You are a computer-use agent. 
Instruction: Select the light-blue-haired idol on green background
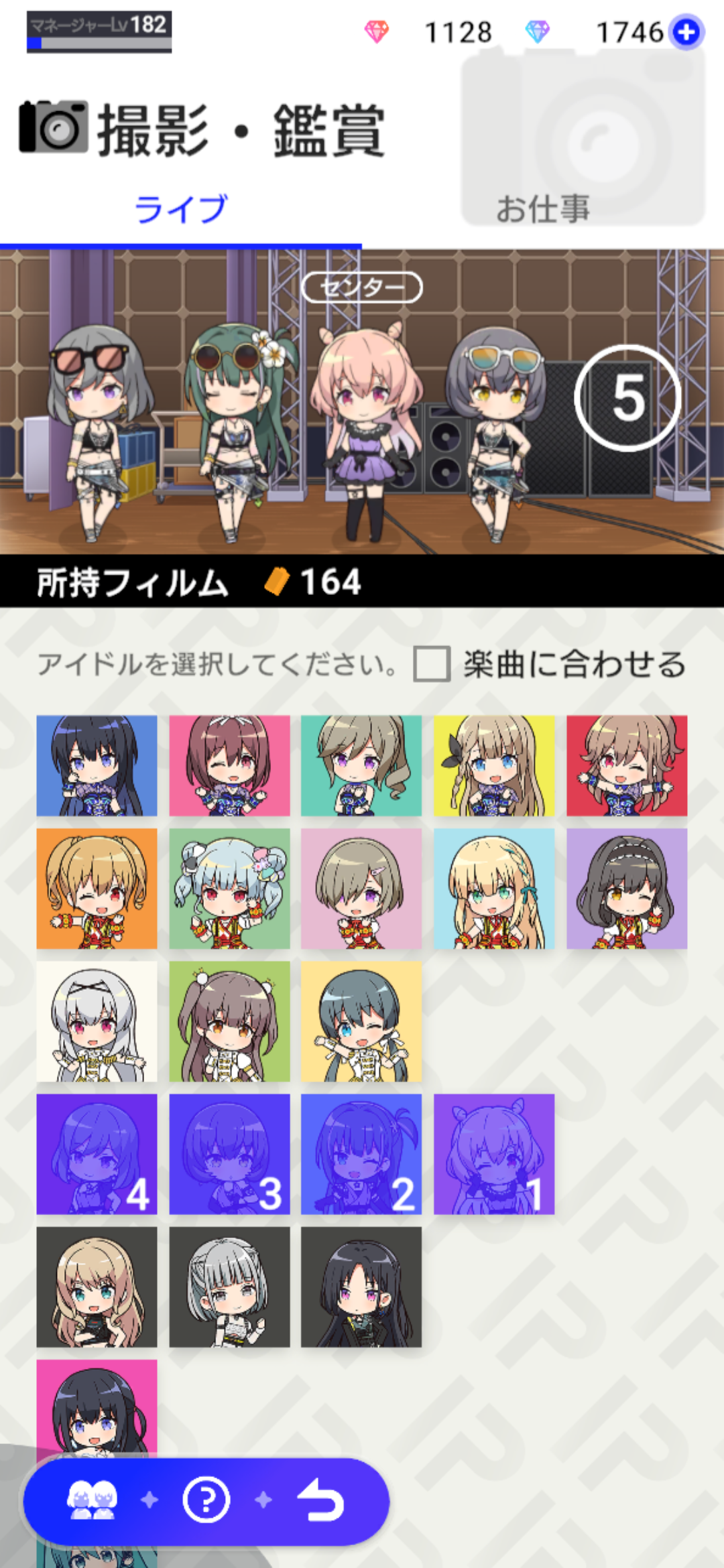229,889
